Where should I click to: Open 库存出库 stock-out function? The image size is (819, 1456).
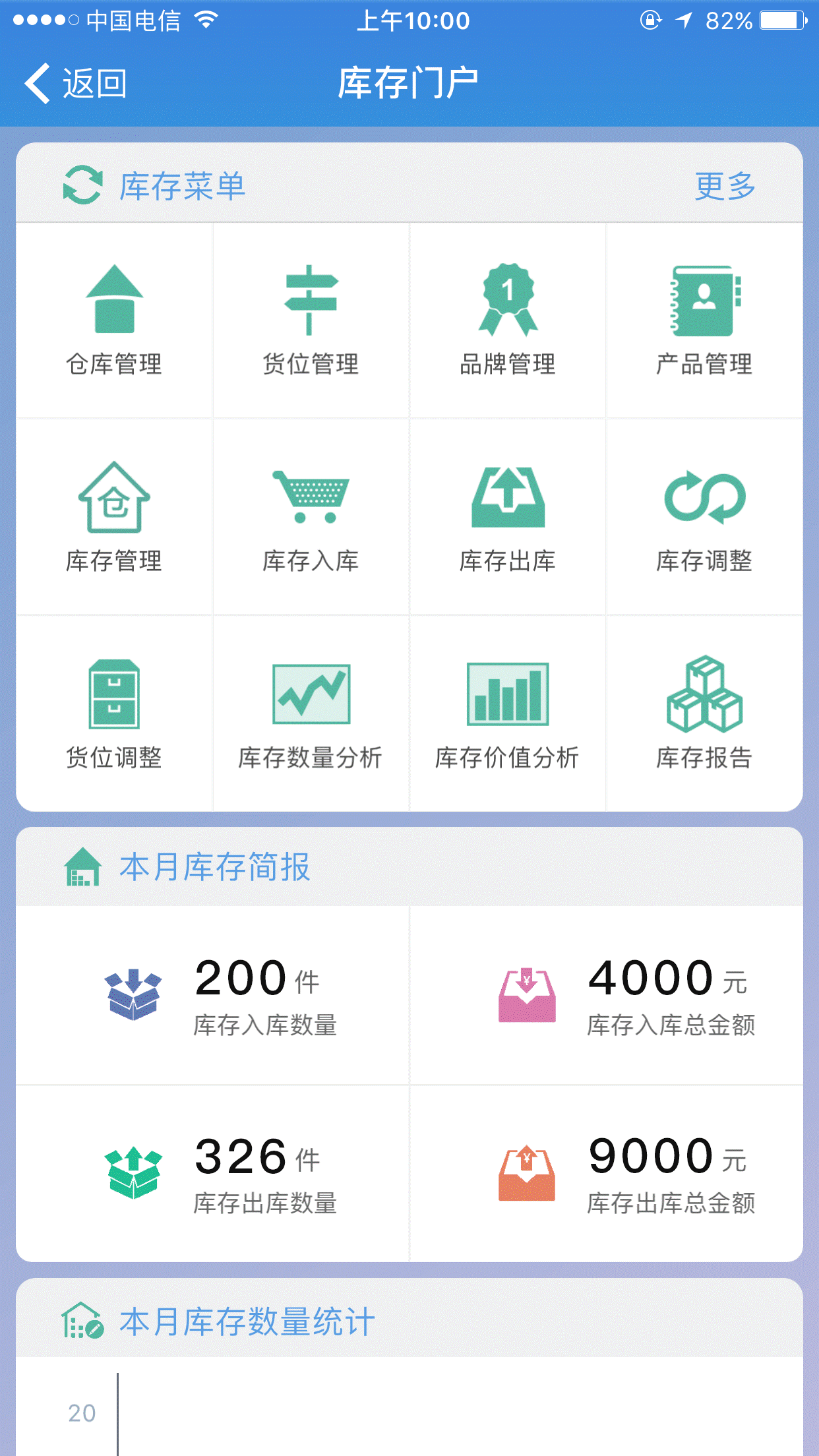pos(508,518)
